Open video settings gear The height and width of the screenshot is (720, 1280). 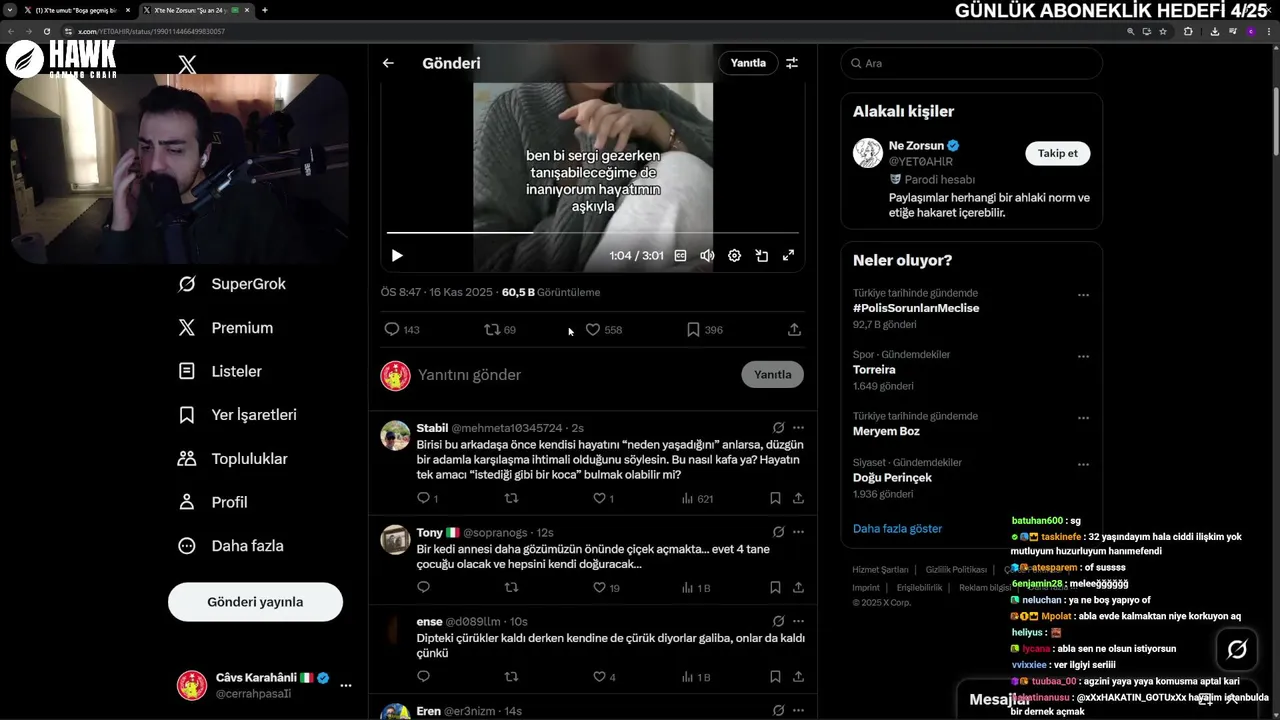[734, 256]
